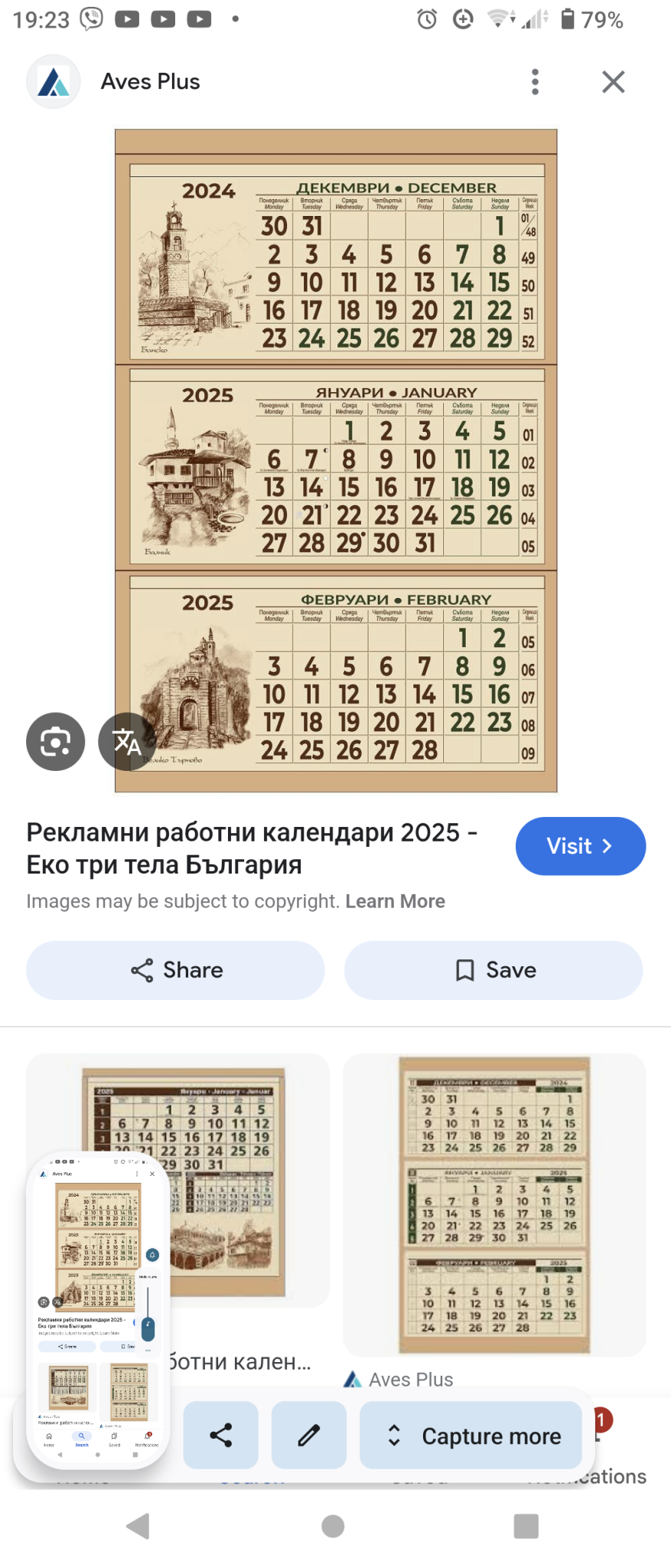The image size is (671, 1568).
Task: Go to the home screen
Action: coord(333,1526)
